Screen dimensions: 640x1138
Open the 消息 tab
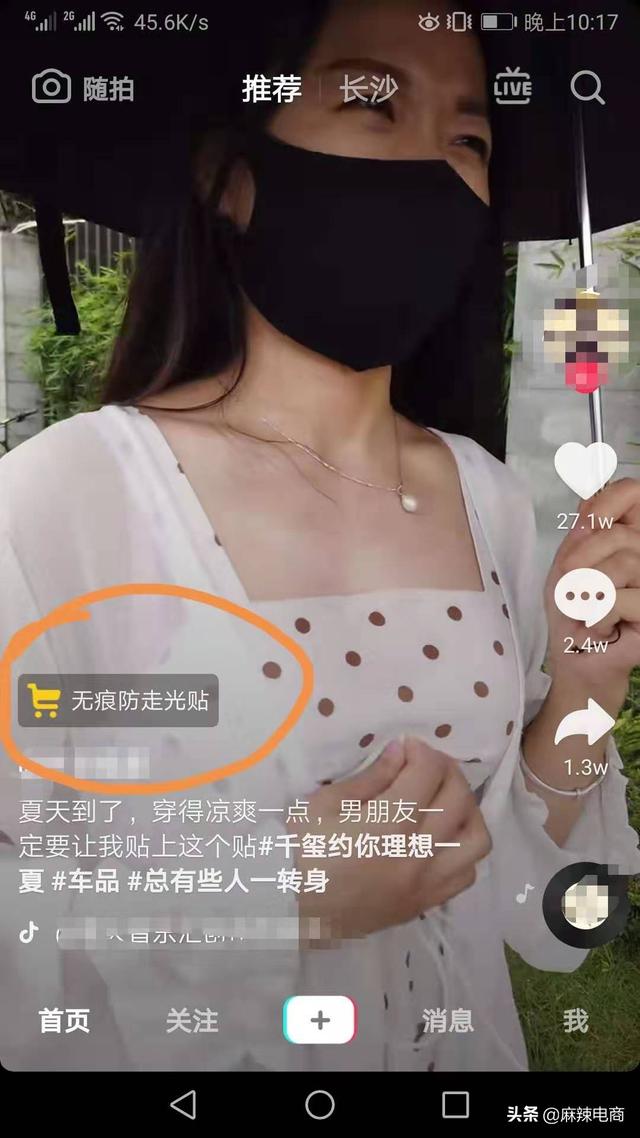click(448, 1019)
